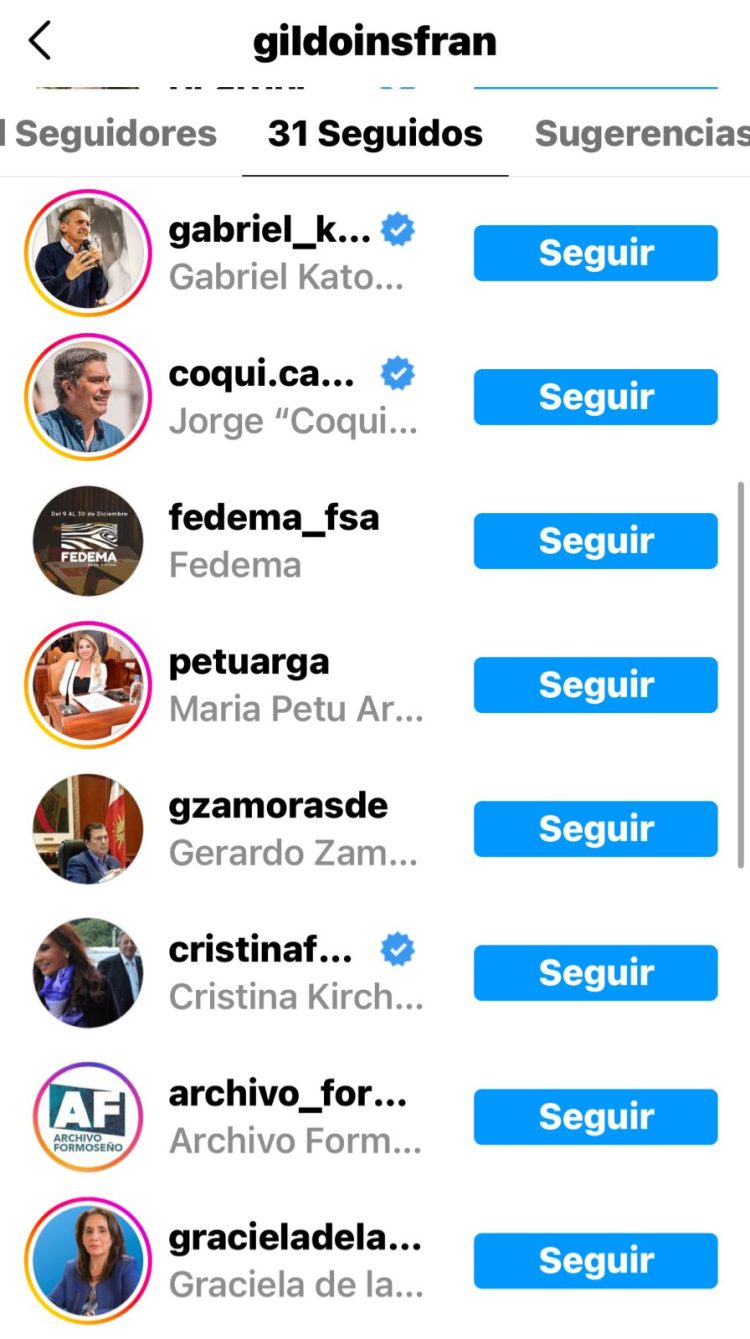
Task: Follow gzamorasde with the Seguir button
Action: (595, 828)
